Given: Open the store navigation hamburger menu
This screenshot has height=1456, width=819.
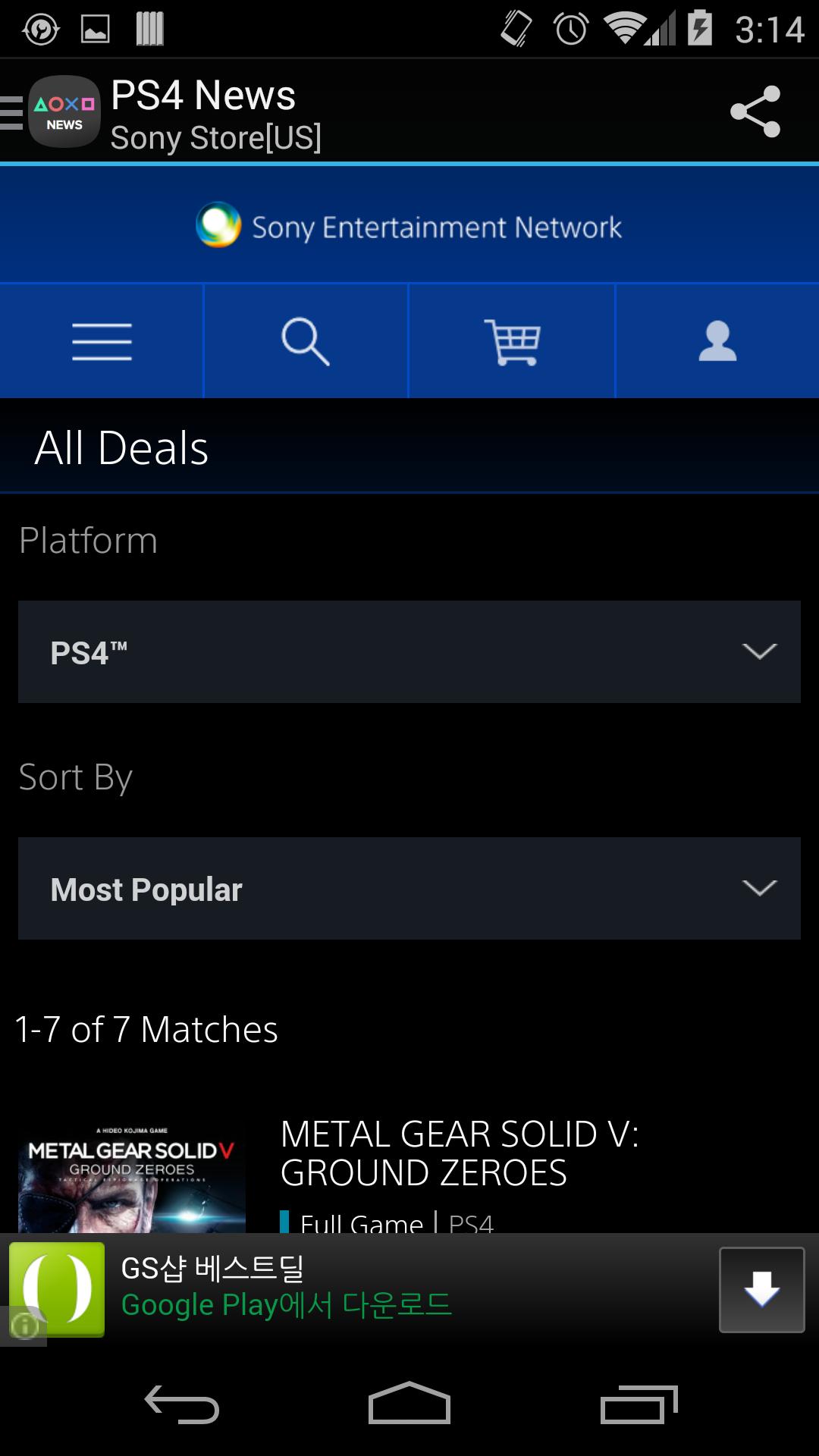Looking at the screenshot, I should click(x=102, y=341).
